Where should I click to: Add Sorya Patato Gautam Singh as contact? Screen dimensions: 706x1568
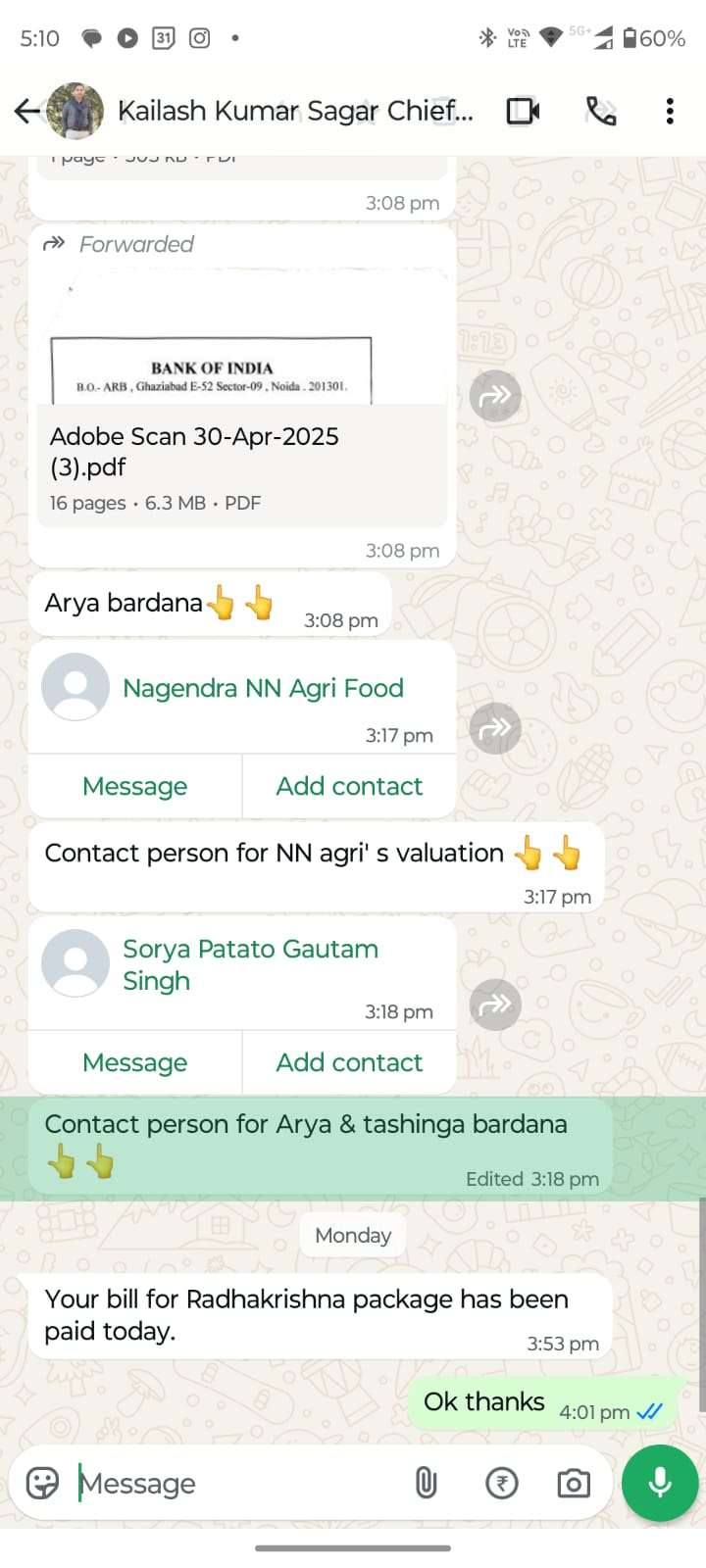coord(349,1062)
